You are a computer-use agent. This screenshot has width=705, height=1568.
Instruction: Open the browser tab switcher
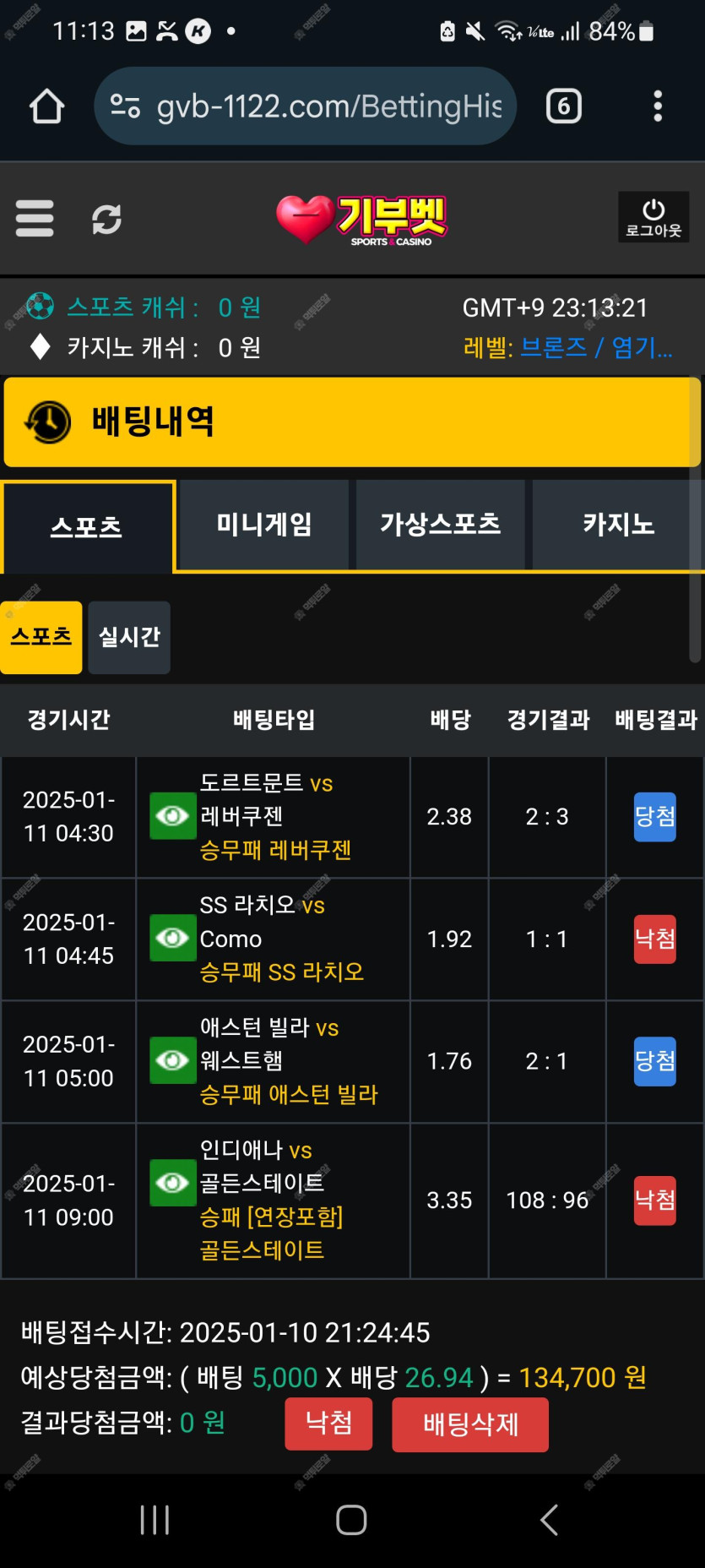point(563,106)
